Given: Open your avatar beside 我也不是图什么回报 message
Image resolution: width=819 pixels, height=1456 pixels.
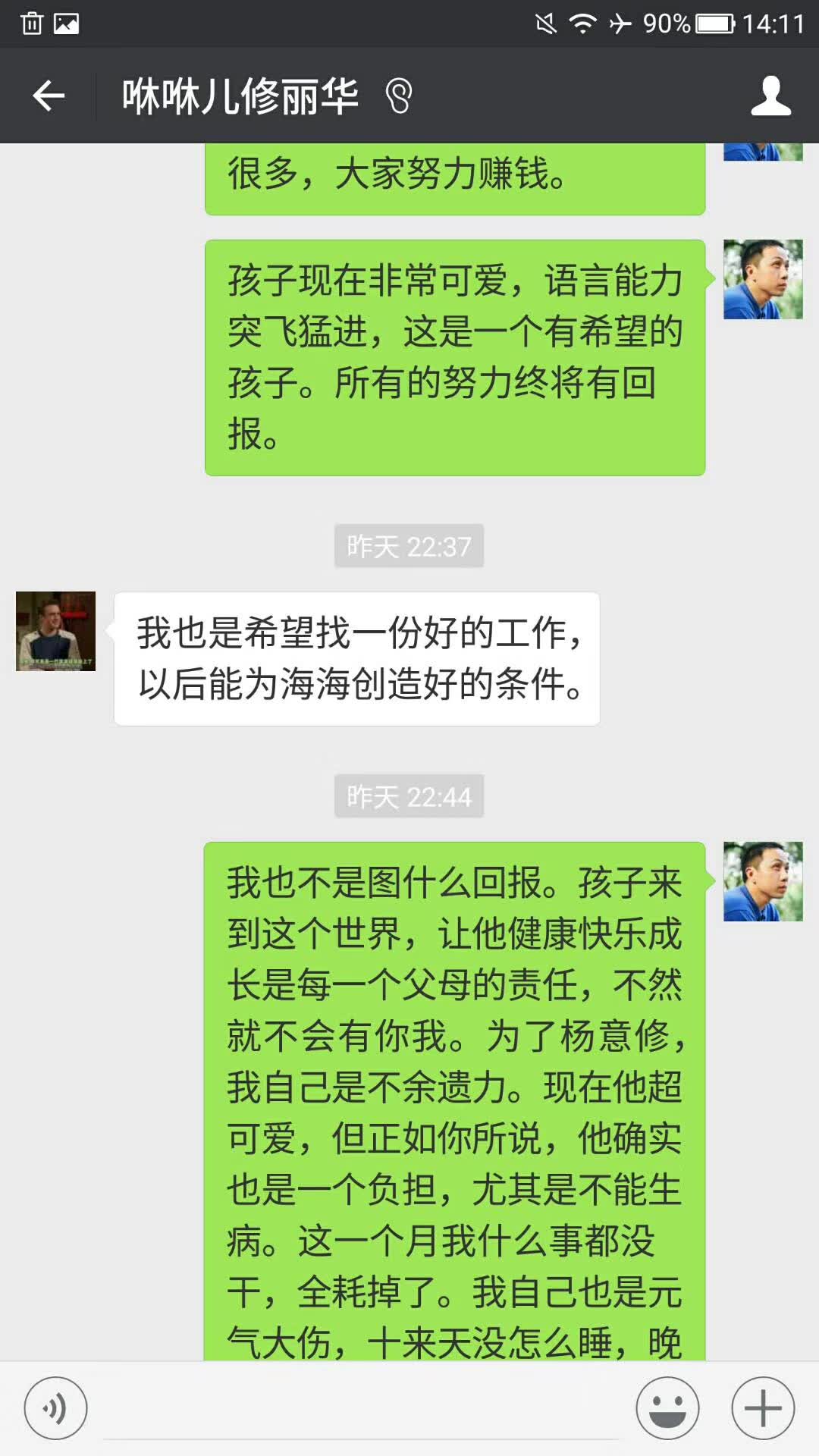Looking at the screenshot, I should [763, 881].
